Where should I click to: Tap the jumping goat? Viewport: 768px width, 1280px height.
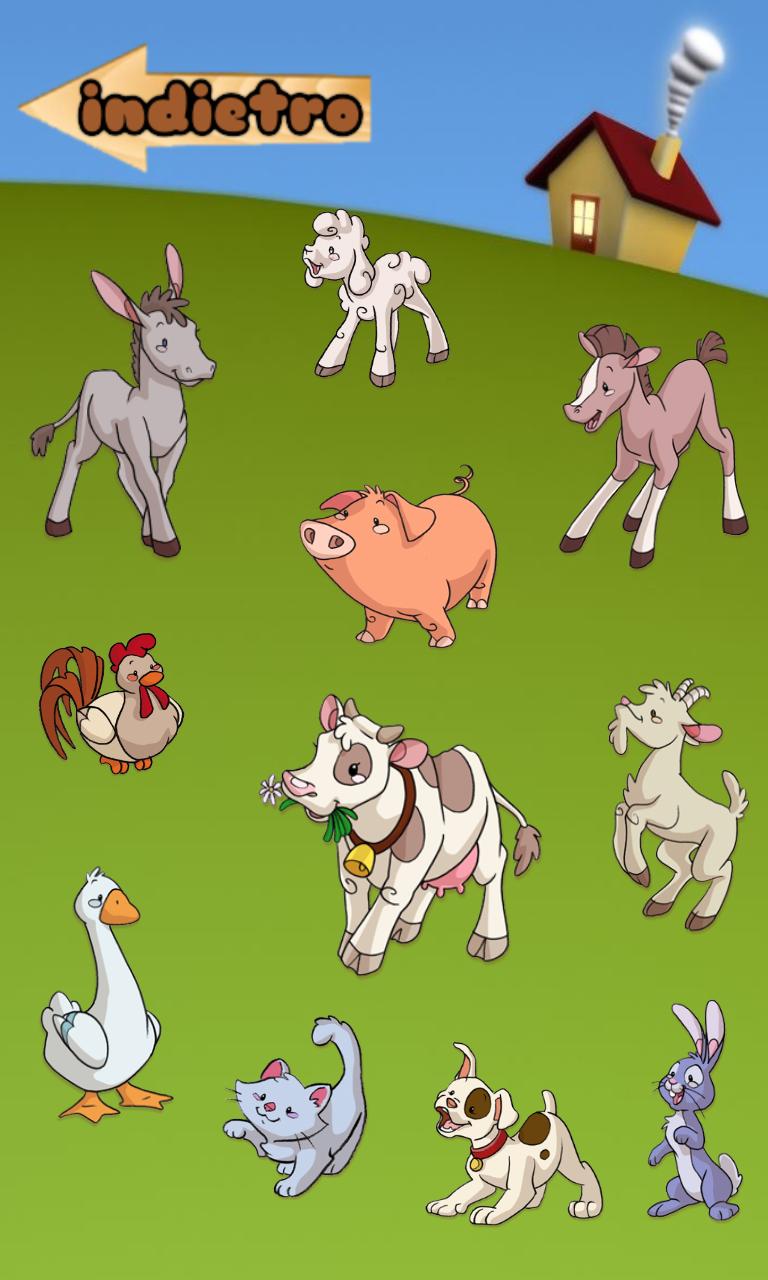click(675, 800)
